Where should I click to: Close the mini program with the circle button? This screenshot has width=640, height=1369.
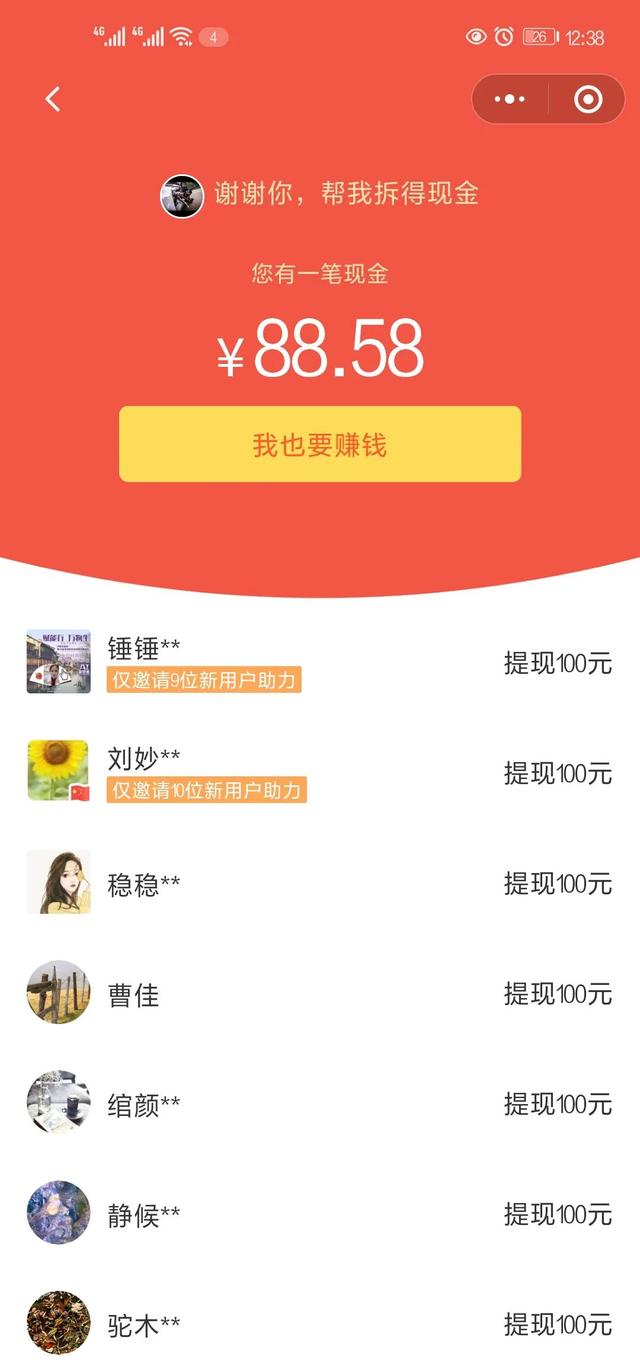tap(587, 99)
